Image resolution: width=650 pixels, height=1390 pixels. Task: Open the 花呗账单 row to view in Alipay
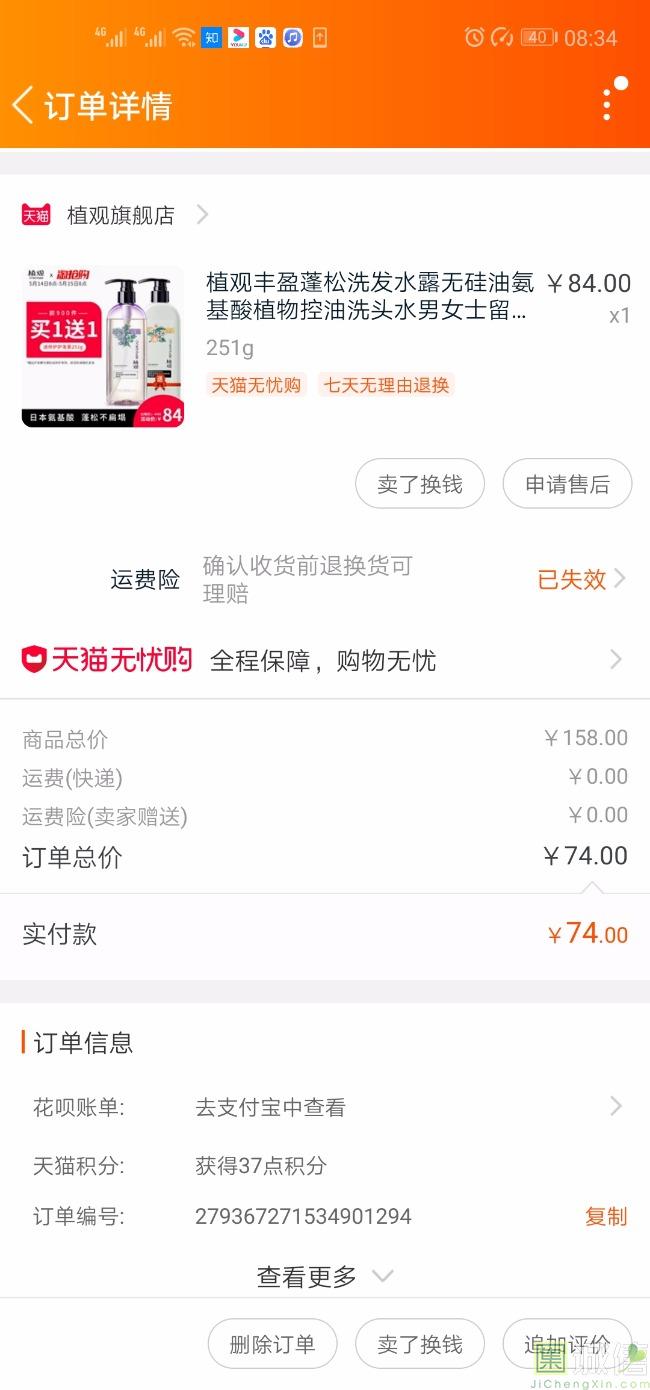click(x=325, y=1107)
